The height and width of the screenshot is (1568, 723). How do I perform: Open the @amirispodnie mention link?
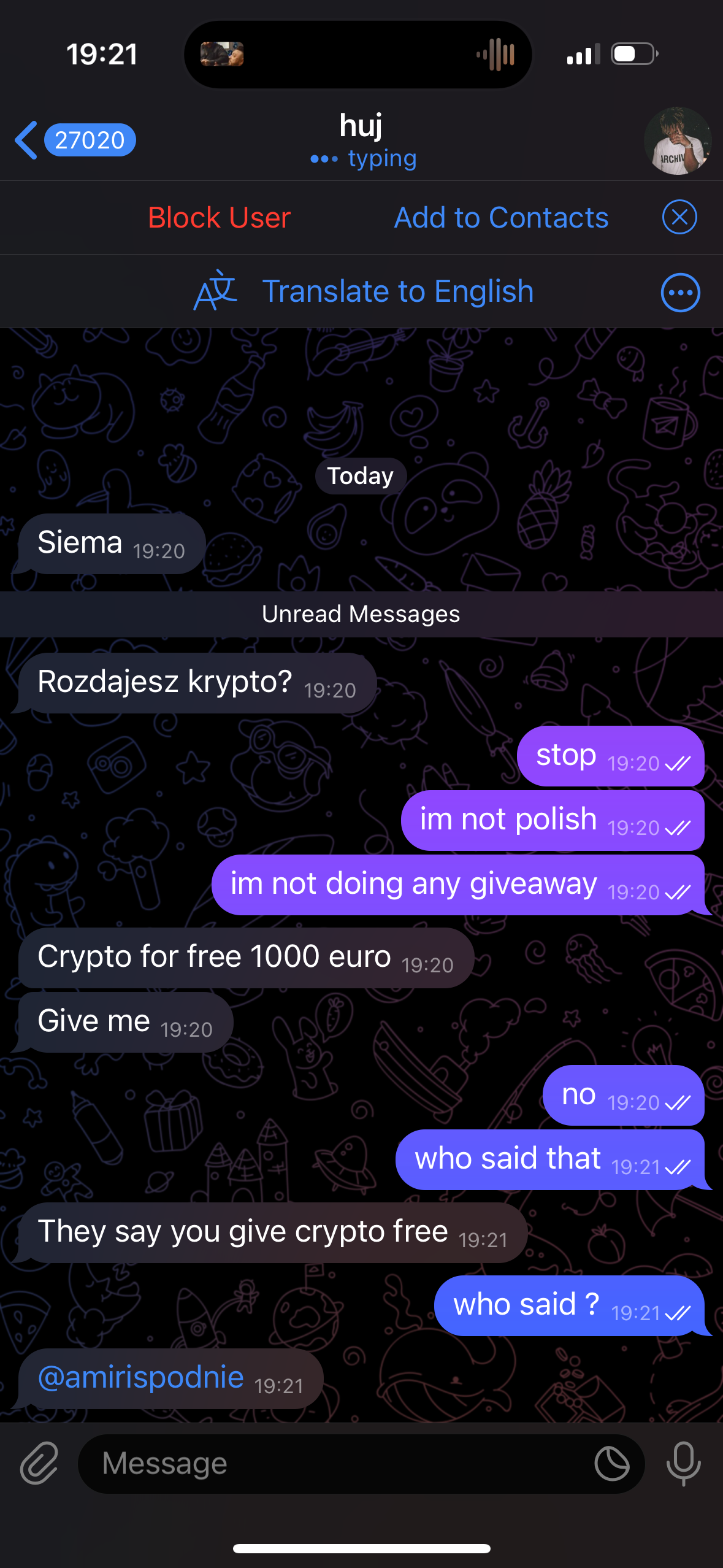[x=141, y=1377]
